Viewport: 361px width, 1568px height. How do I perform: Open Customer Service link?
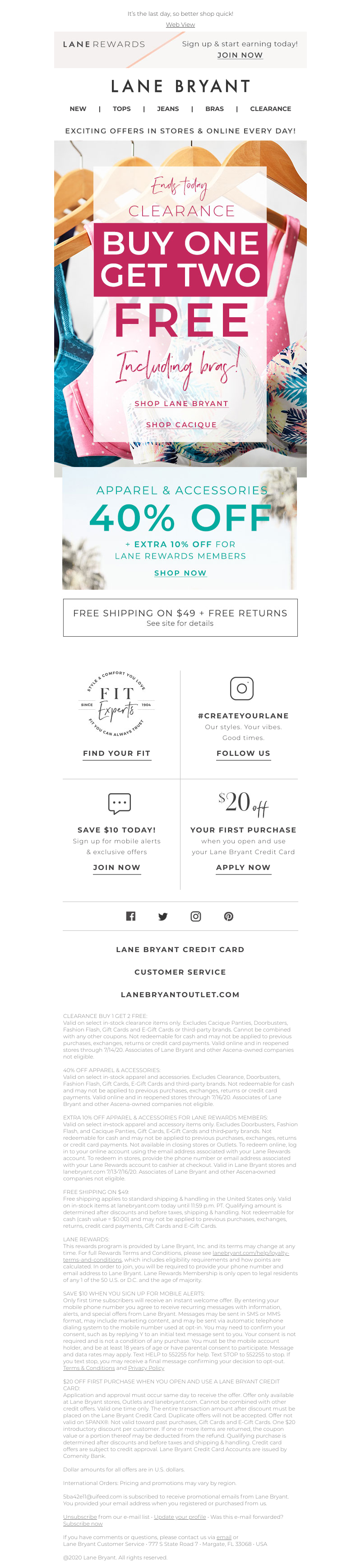[180, 972]
